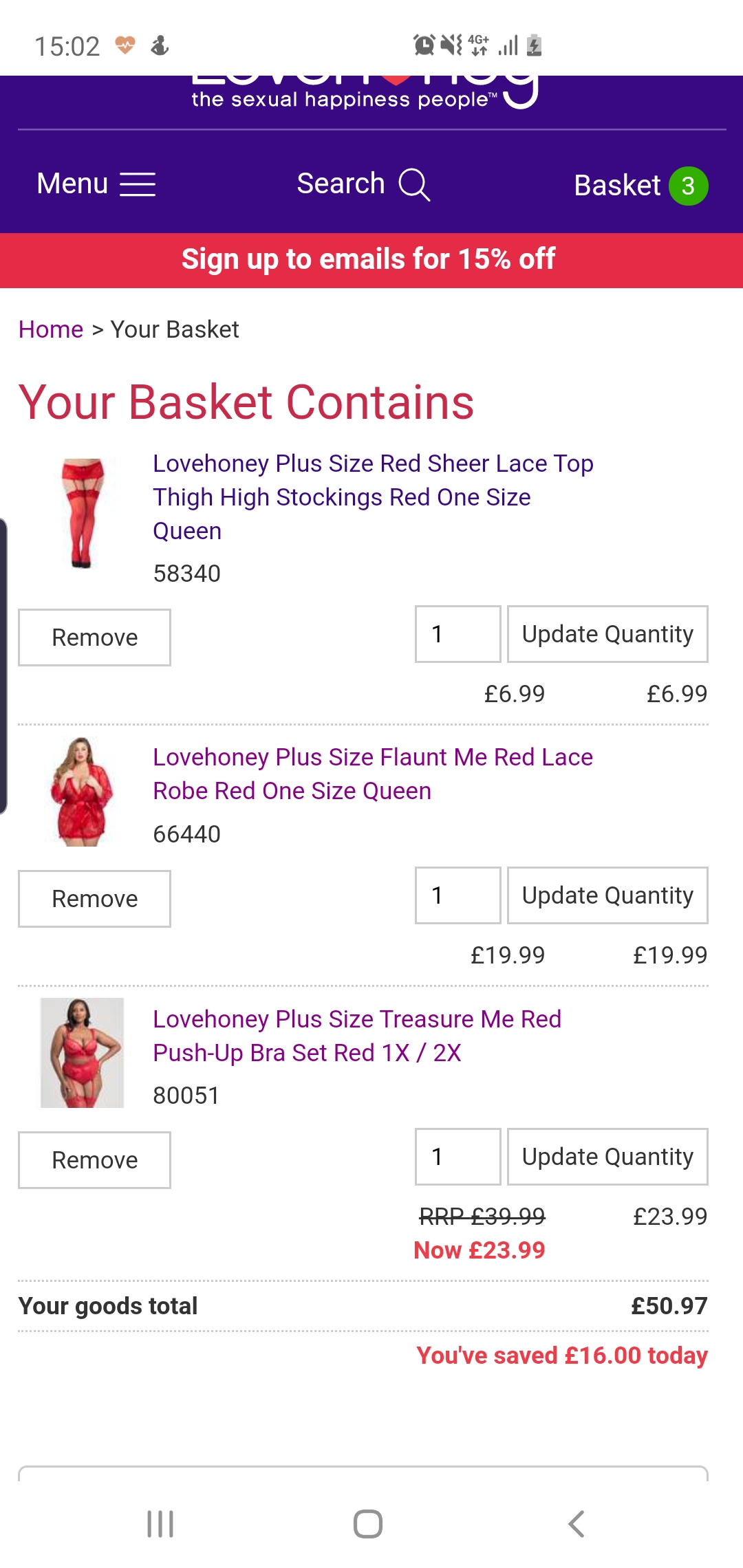The image size is (743, 1568).
Task: Remove the Thigh High Stockings from basket
Action: pos(94,638)
